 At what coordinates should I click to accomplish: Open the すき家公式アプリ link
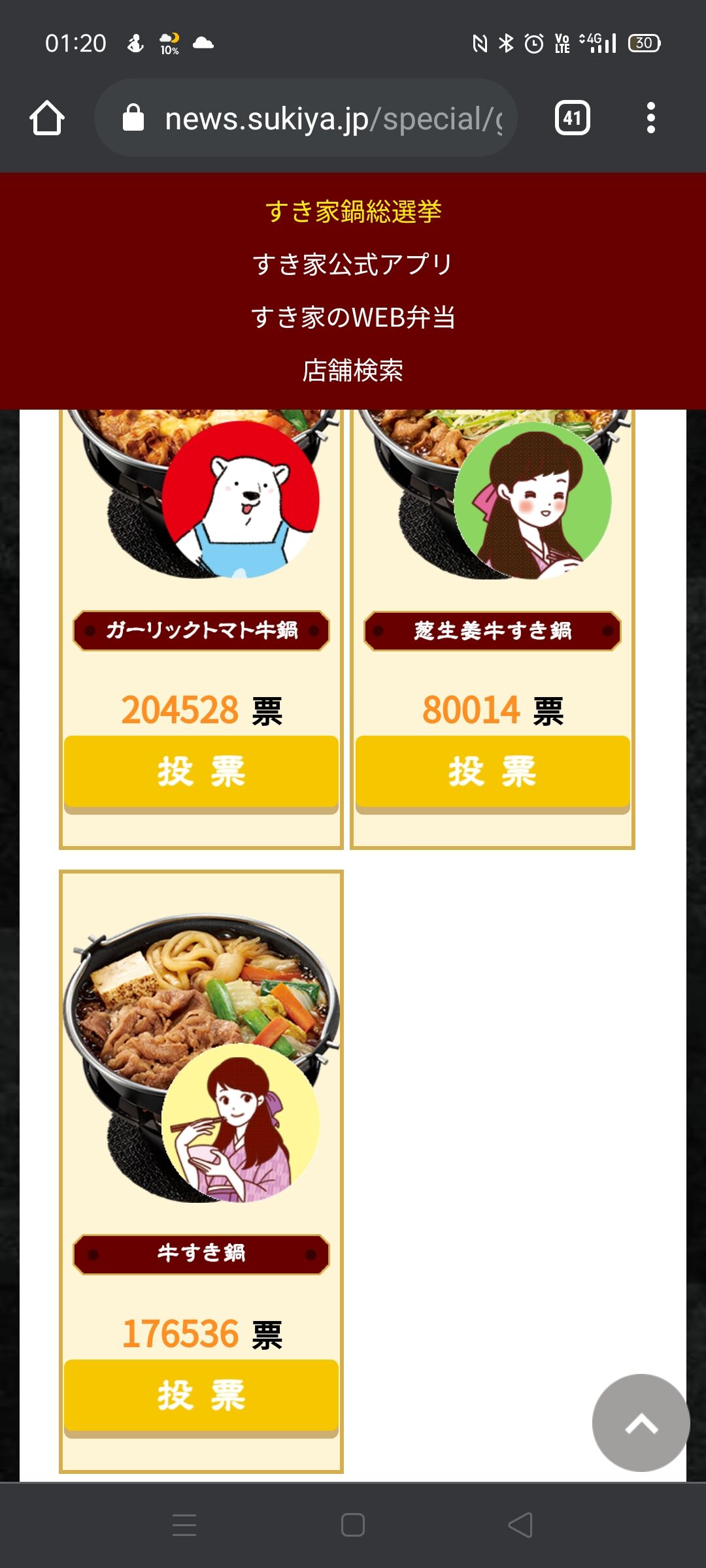[353, 265]
